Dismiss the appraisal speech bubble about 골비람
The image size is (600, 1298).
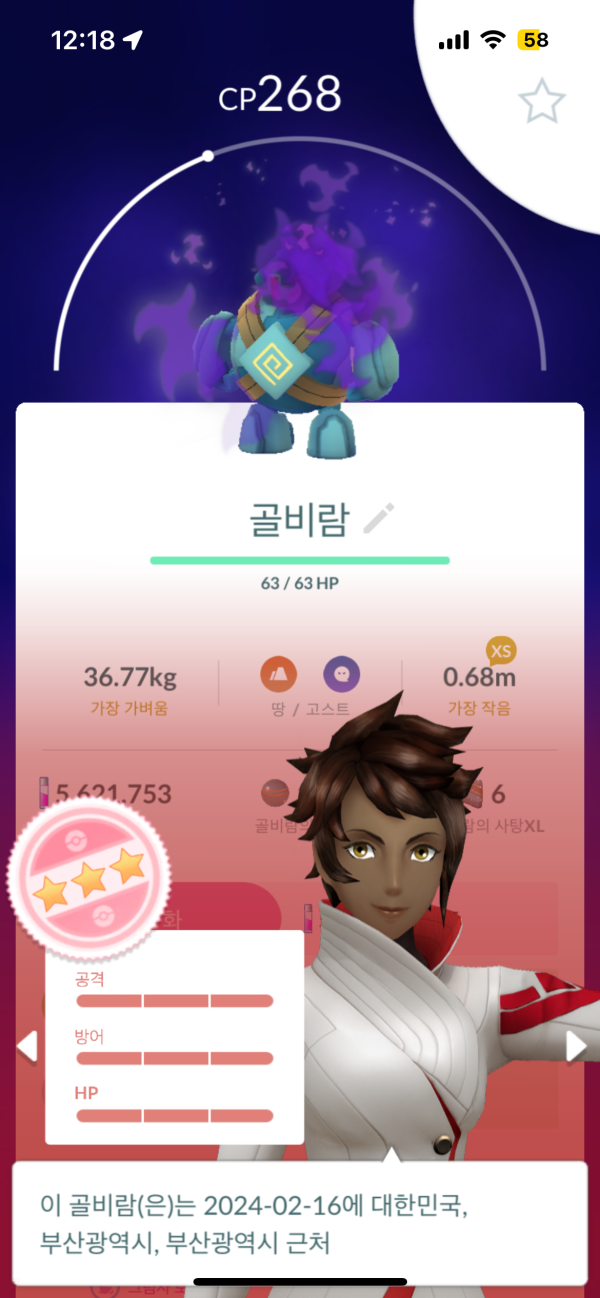(x=299, y=1222)
